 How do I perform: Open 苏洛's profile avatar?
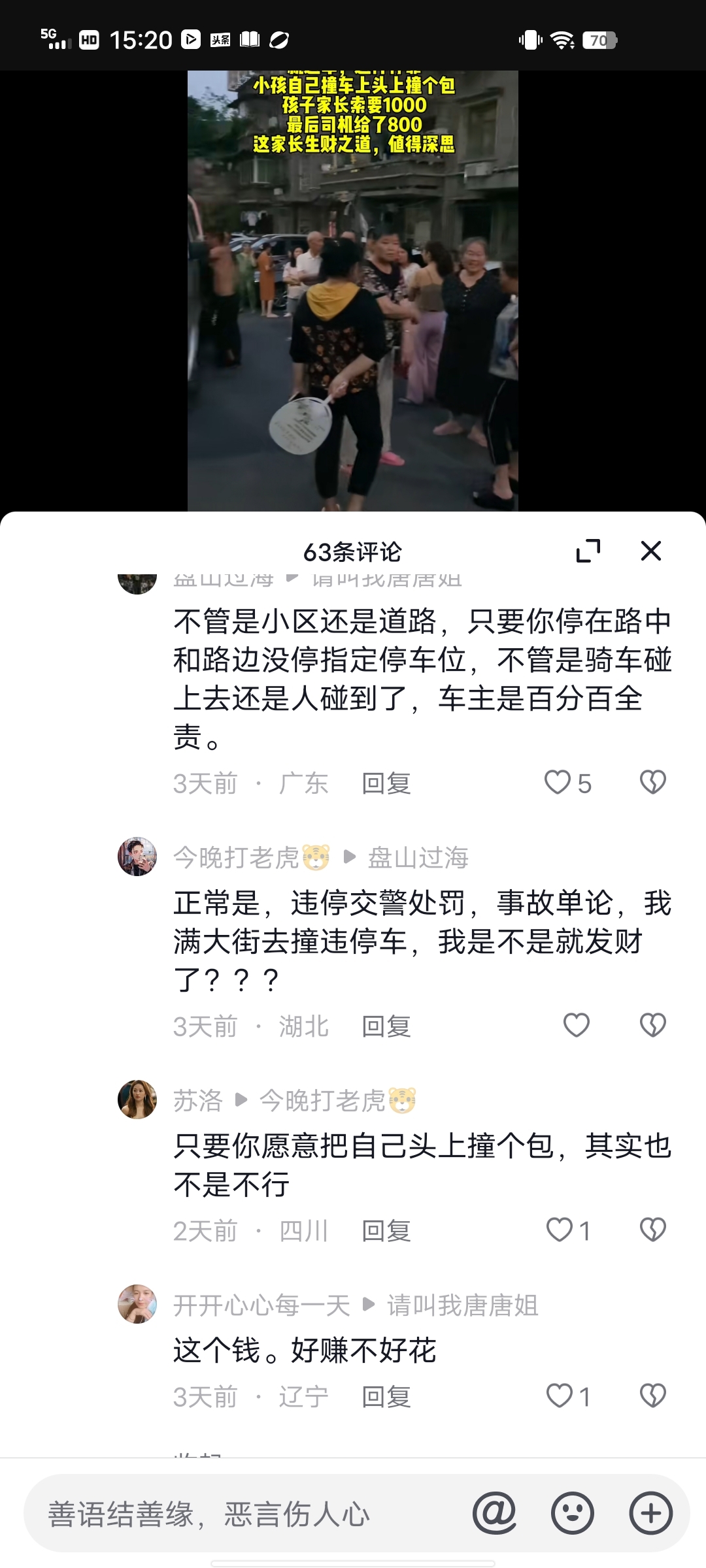coord(137,1100)
